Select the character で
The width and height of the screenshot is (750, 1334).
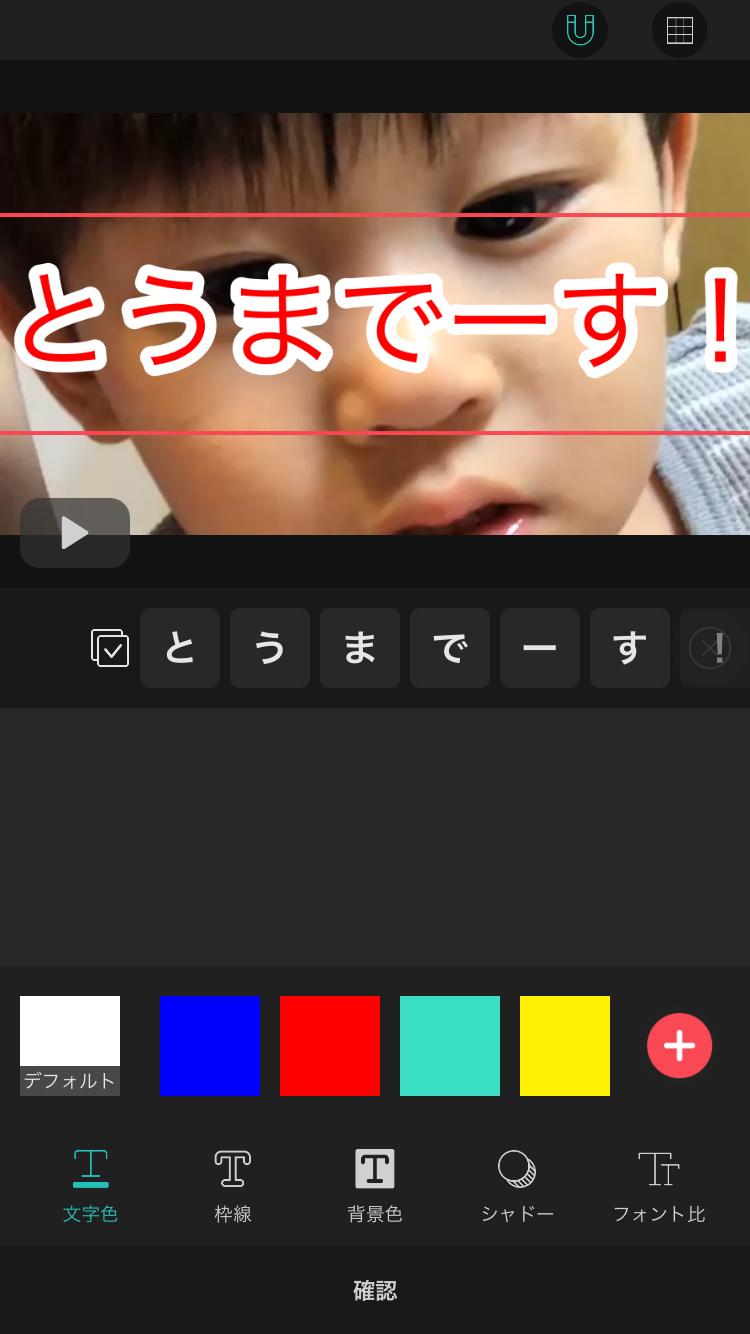pyautogui.click(x=450, y=648)
